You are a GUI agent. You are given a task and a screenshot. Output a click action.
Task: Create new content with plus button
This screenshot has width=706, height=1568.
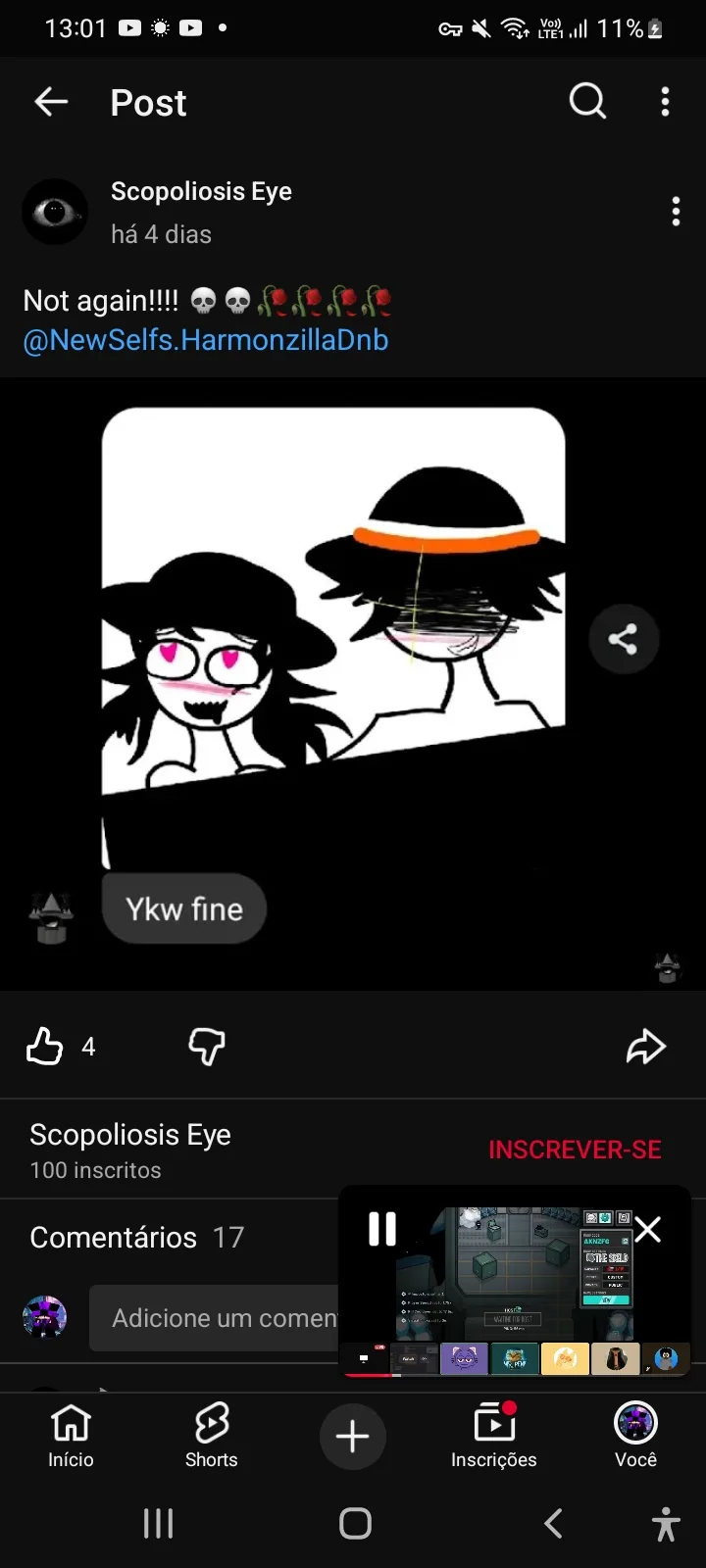[353, 1437]
